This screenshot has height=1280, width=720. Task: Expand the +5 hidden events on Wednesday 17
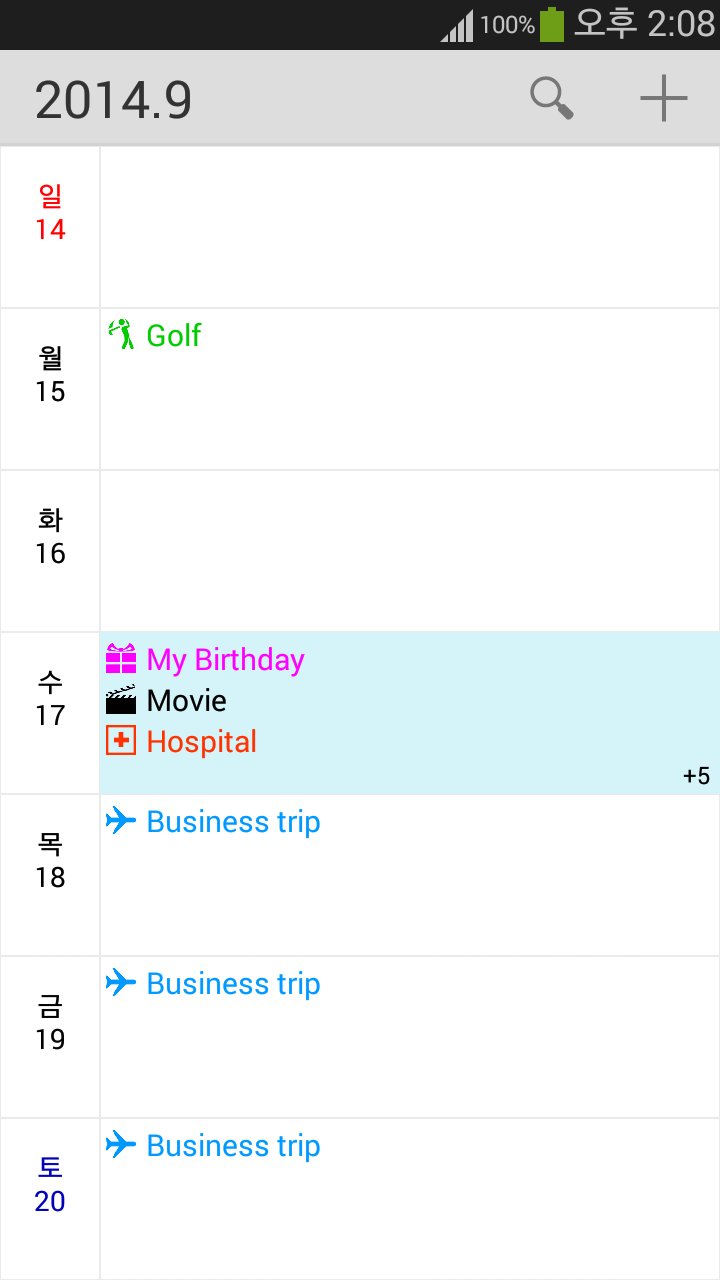coord(697,775)
